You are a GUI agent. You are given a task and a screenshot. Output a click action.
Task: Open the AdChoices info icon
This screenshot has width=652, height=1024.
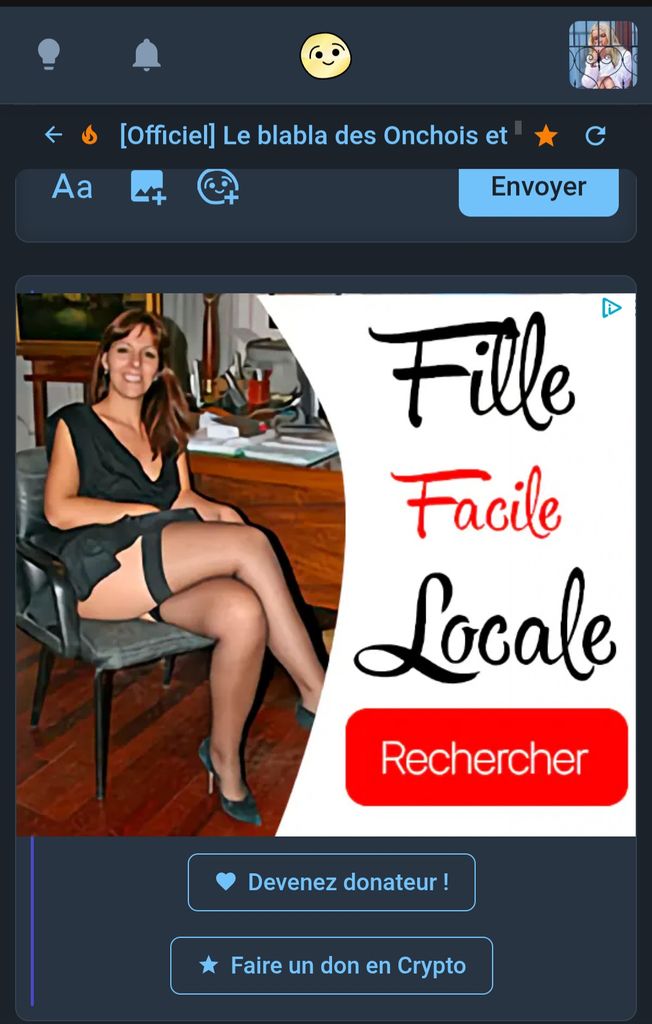point(611,308)
